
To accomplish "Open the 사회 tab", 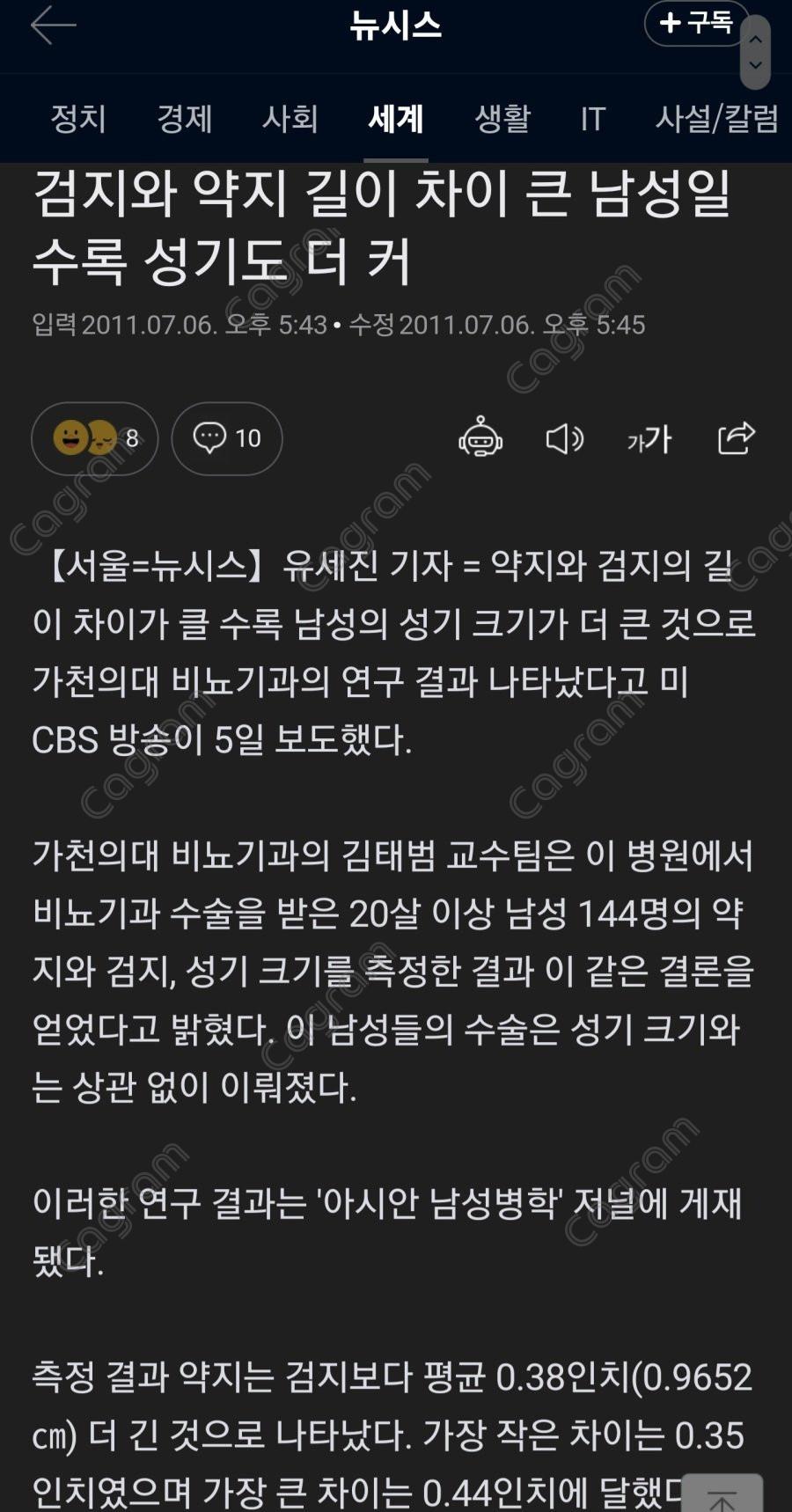I will click(x=290, y=119).
